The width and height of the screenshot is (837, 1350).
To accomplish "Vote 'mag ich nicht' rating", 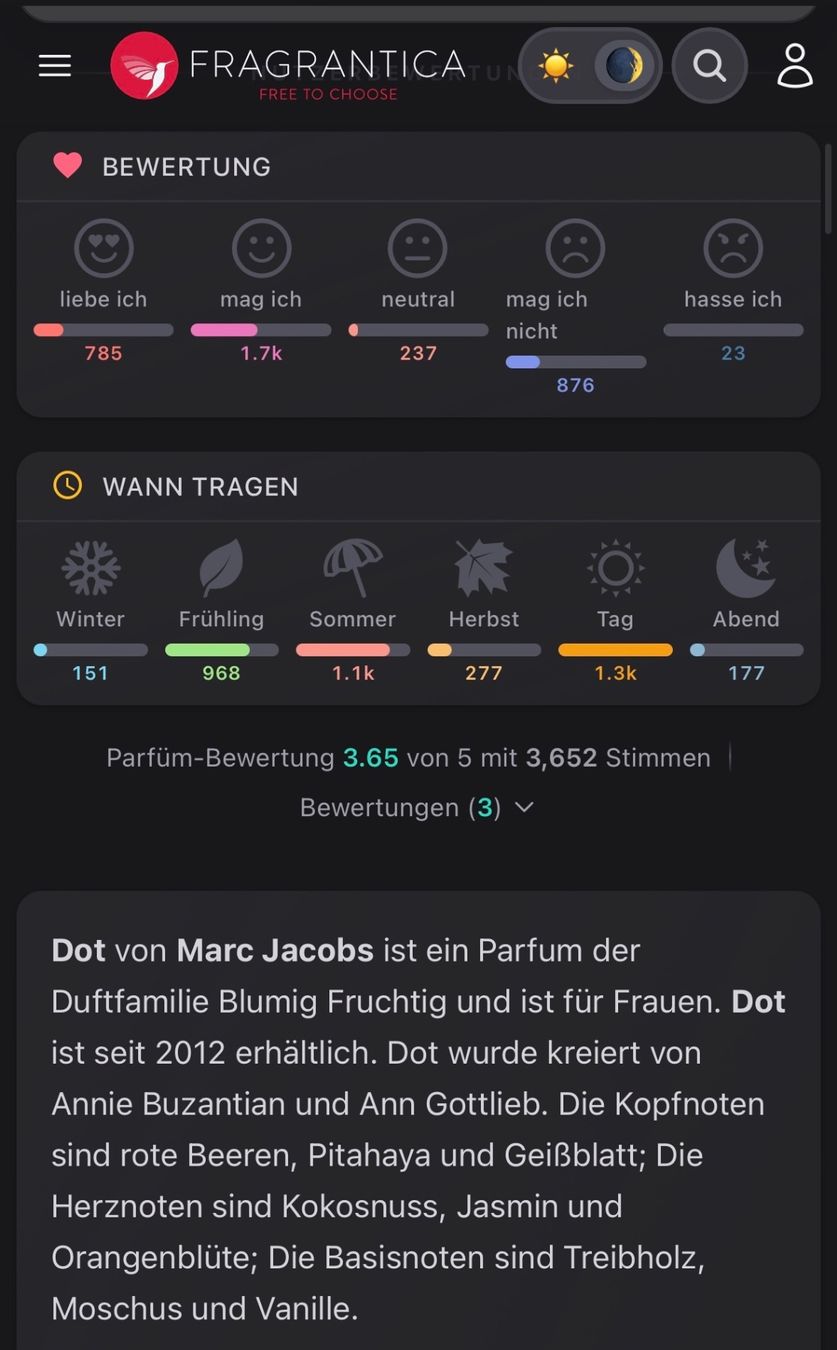I will point(575,248).
